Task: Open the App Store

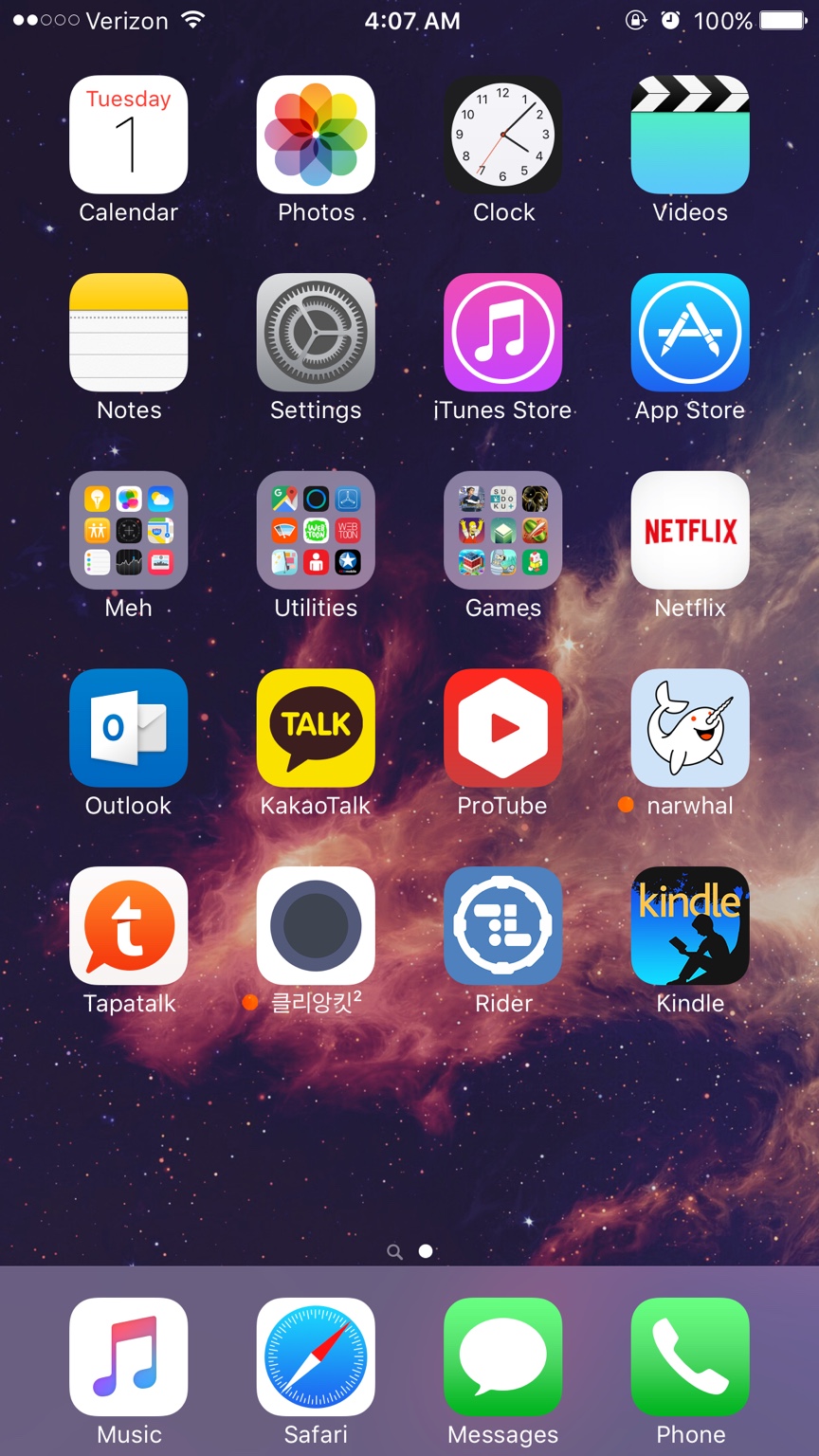Action: pos(690,333)
